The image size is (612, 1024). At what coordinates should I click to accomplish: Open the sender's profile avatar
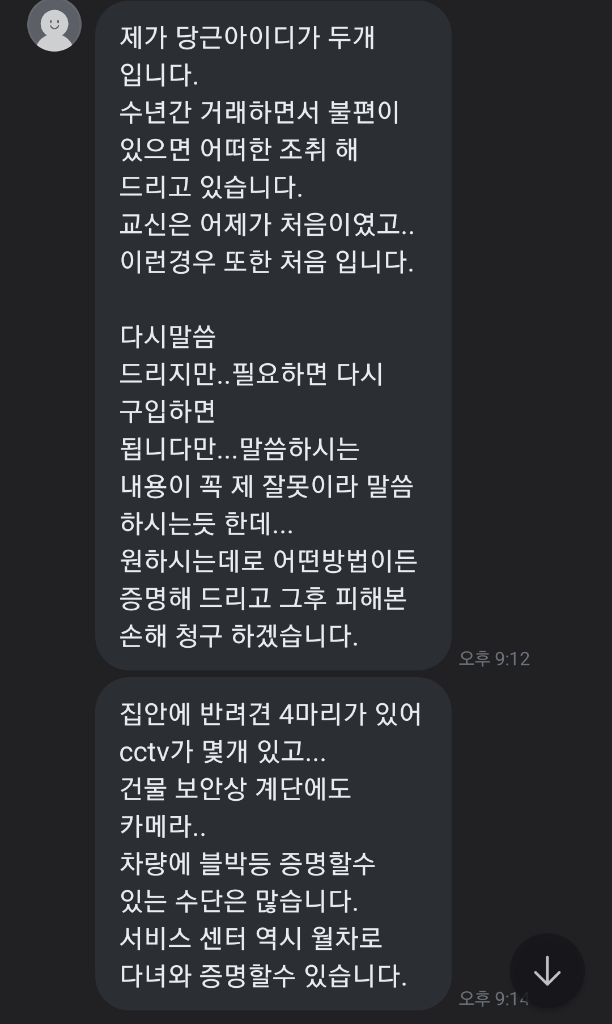(x=54, y=25)
